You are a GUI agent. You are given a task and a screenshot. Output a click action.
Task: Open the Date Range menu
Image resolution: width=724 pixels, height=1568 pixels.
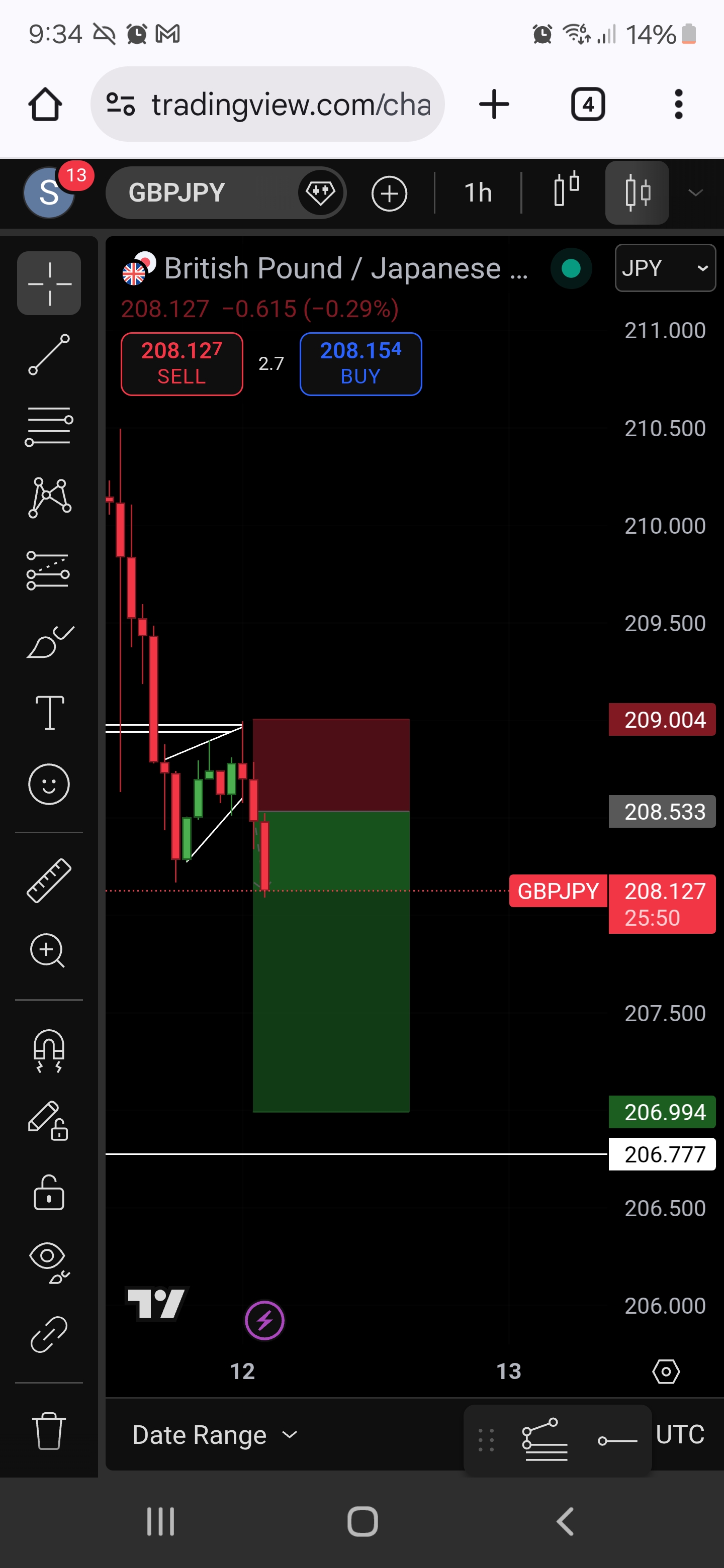[x=214, y=1435]
